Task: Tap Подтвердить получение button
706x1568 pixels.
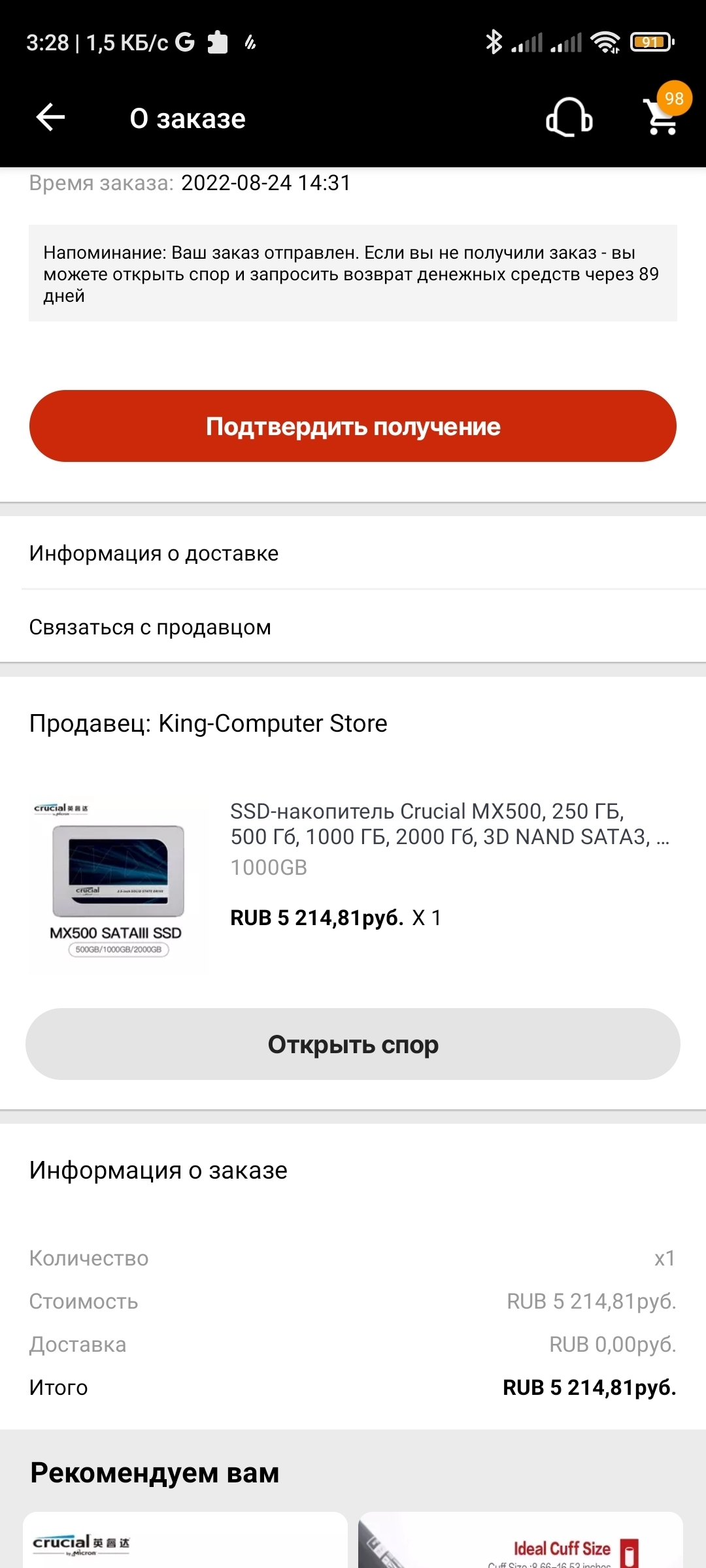Action: 353,426
